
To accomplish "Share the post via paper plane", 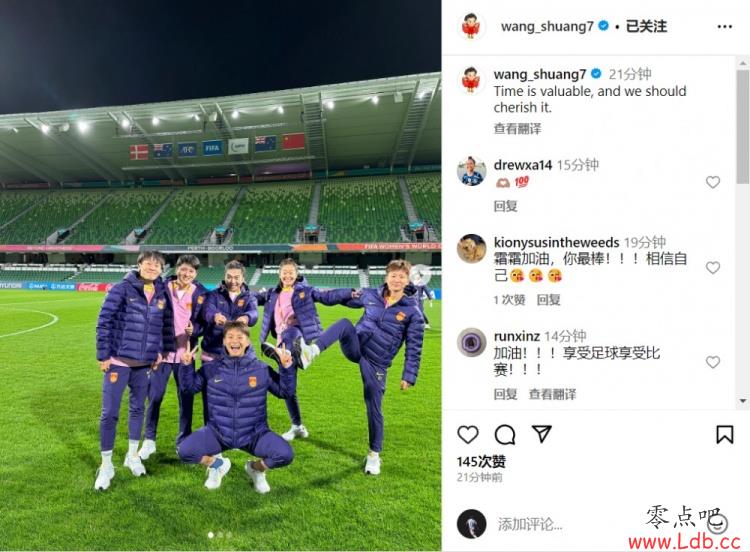I will [x=541, y=434].
